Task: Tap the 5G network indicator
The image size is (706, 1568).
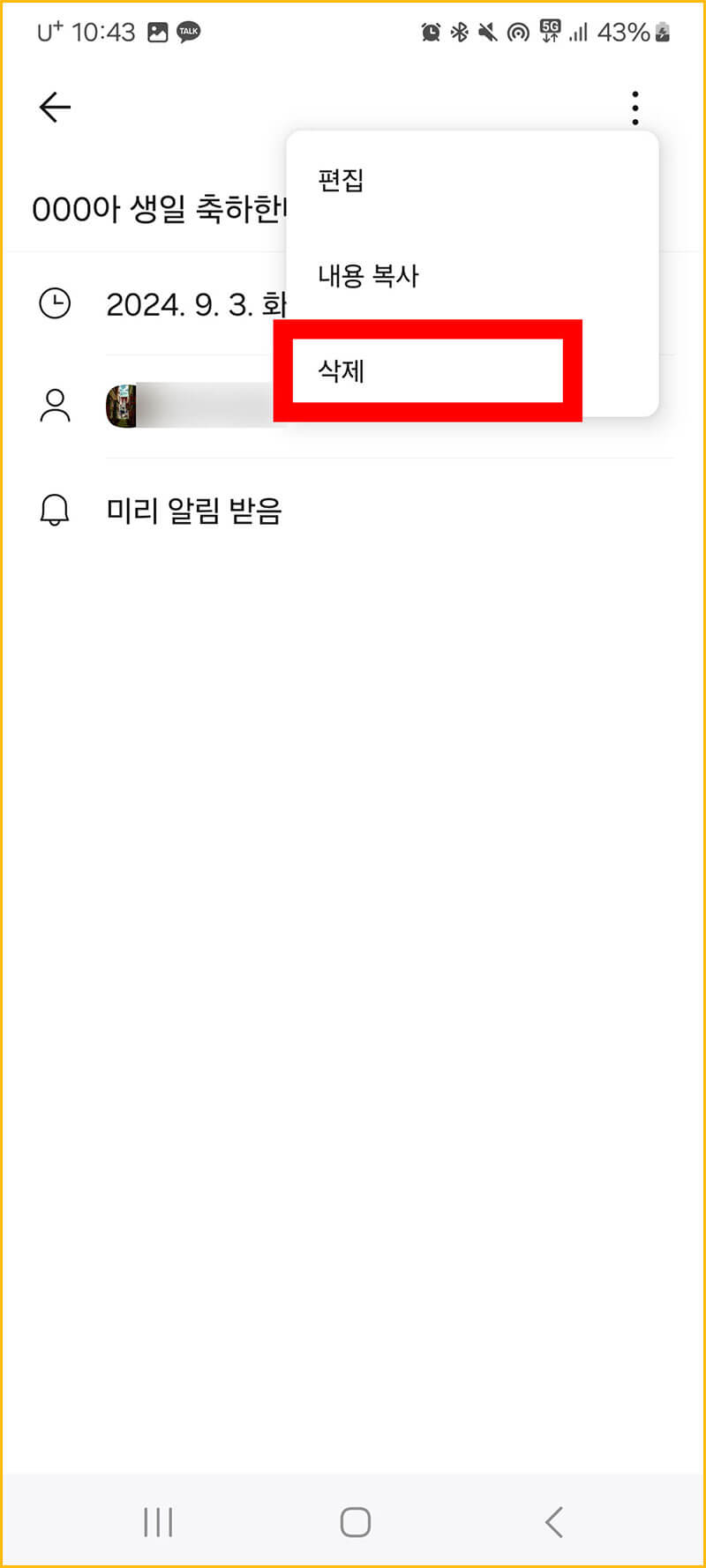Action: (547, 32)
